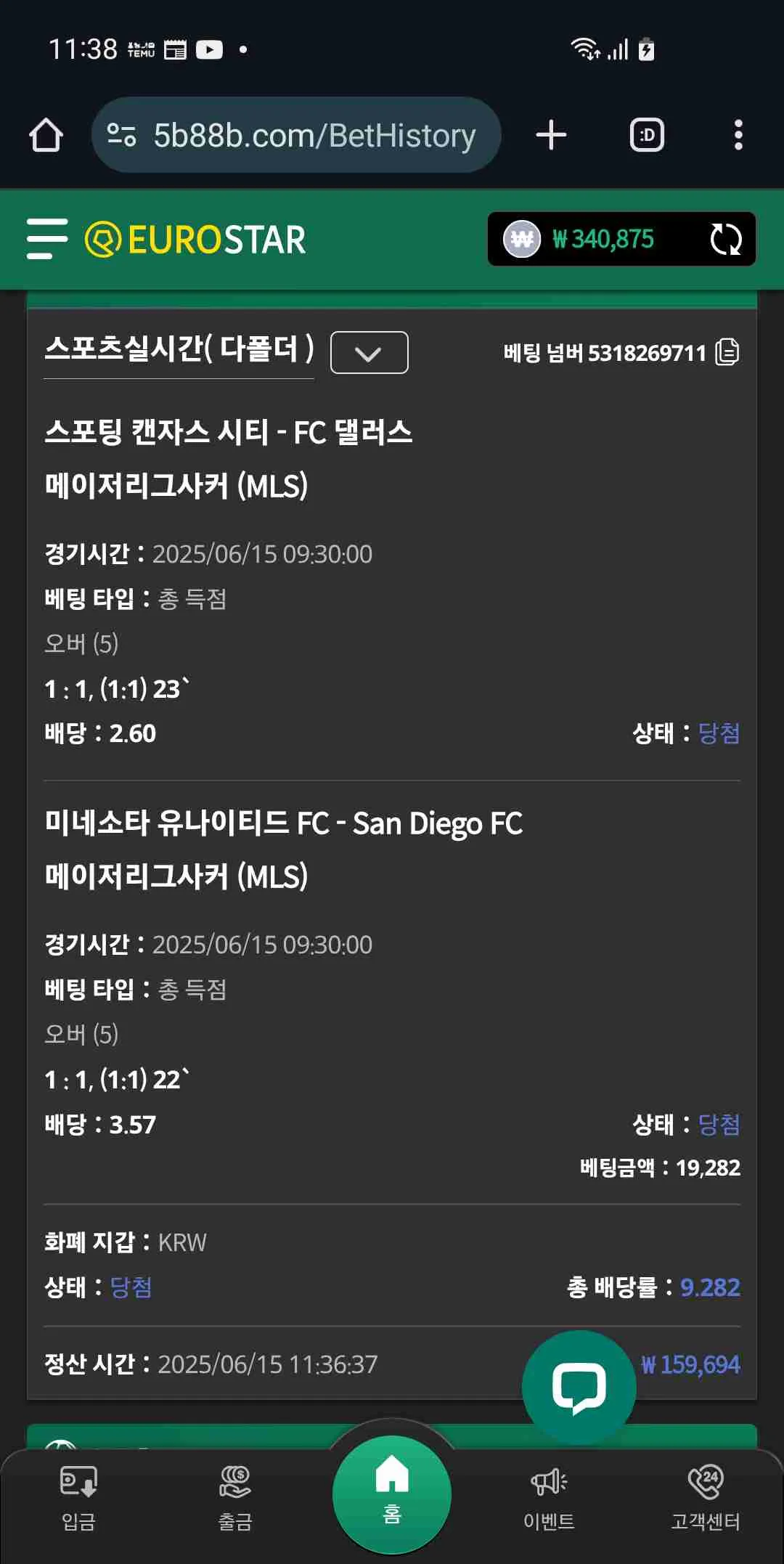The height and width of the screenshot is (1564, 784).
Task: Open the browser home page
Action: point(46,135)
